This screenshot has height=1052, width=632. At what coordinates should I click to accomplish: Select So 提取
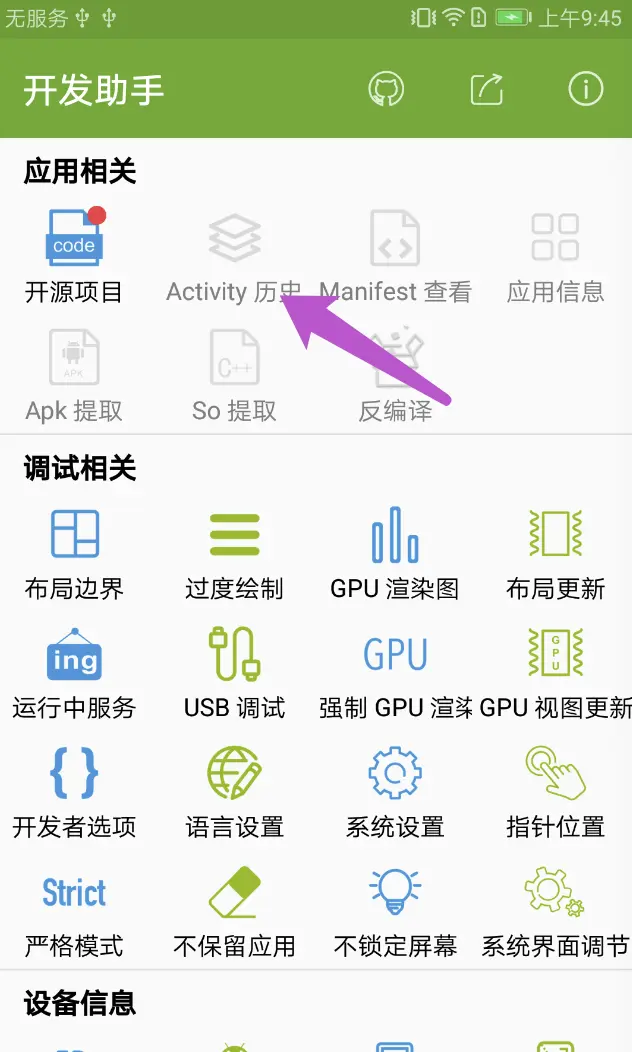234,375
